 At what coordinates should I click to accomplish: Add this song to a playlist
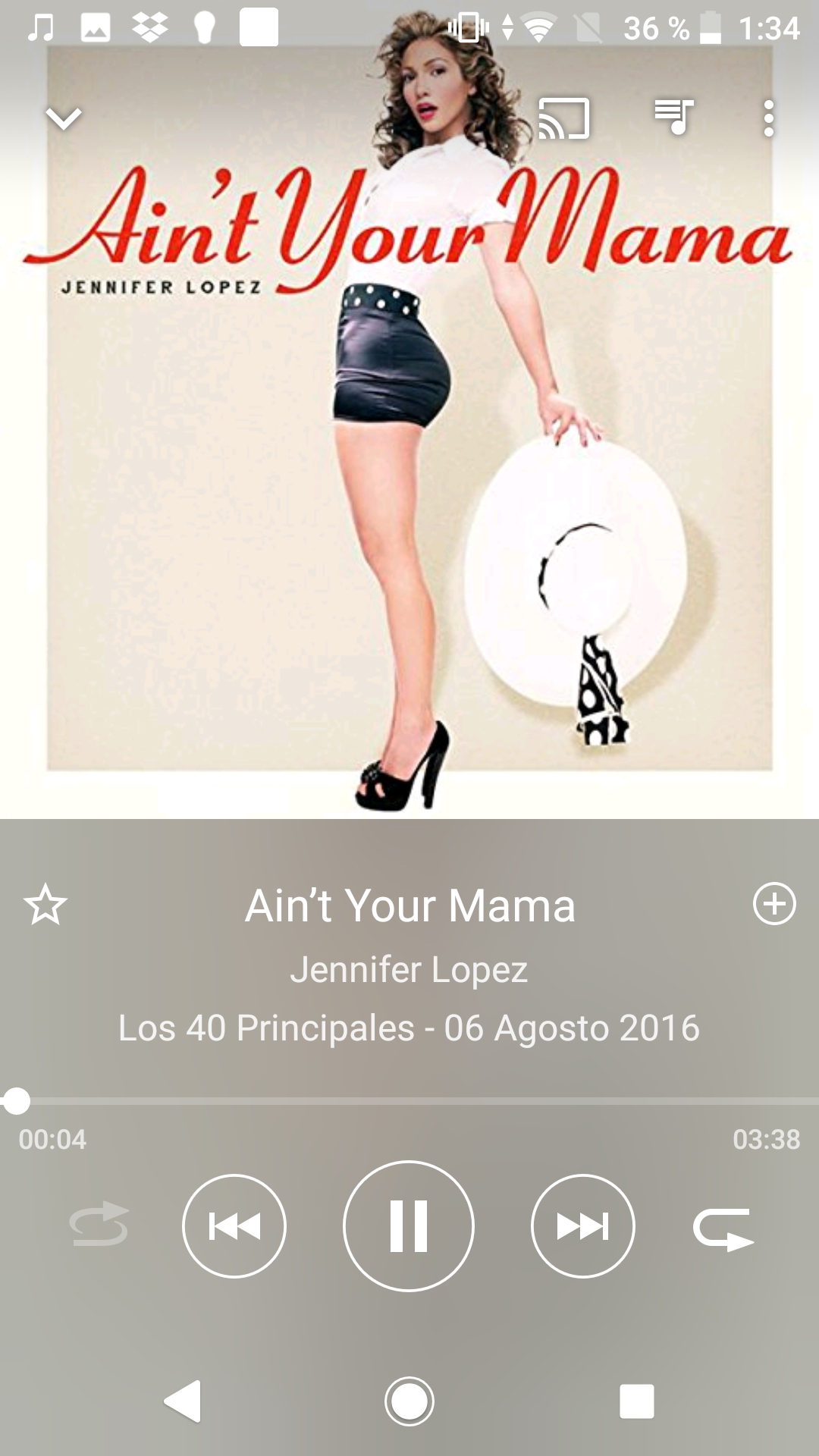coord(774,904)
